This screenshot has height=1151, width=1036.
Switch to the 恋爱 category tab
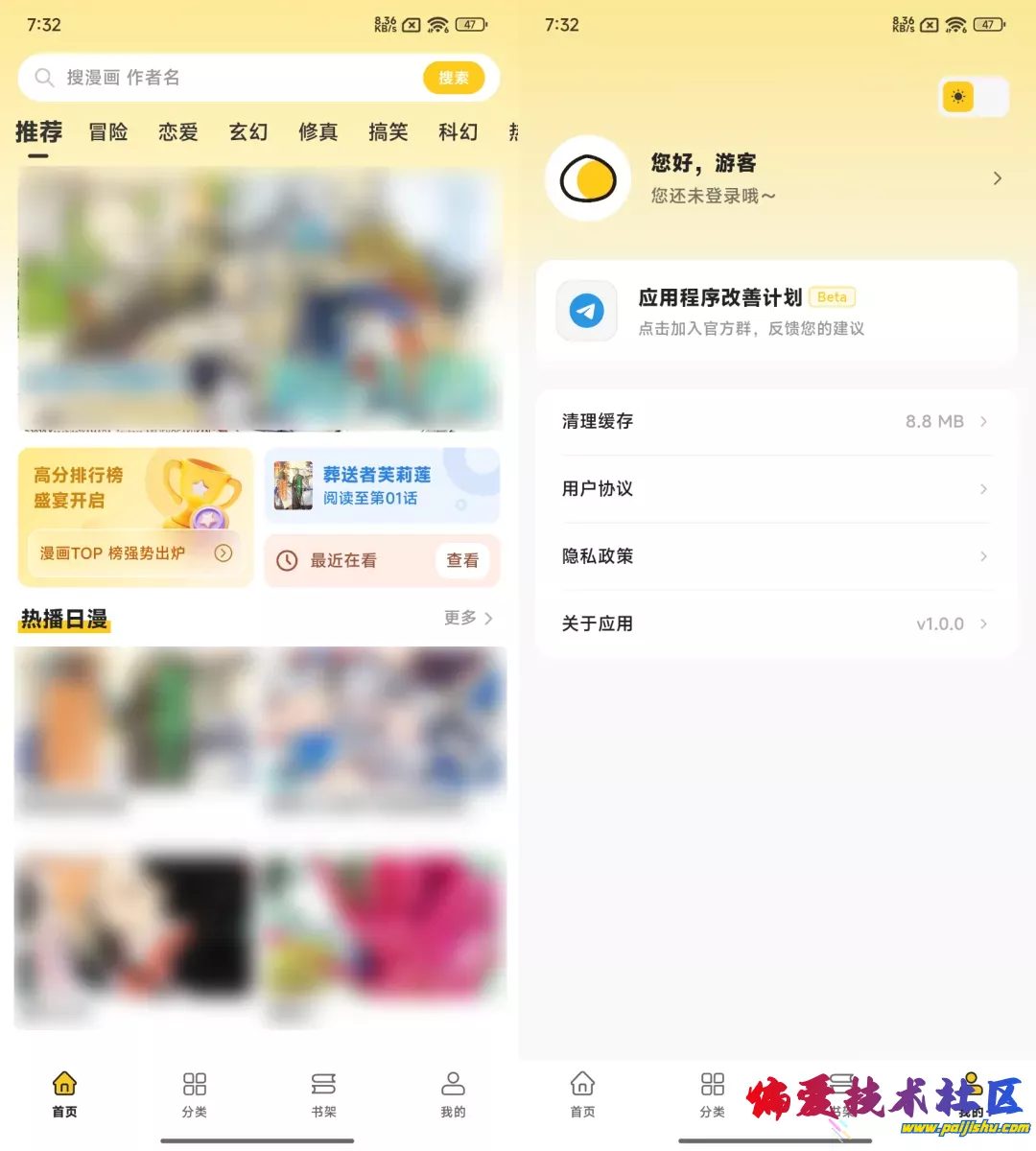(x=178, y=132)
